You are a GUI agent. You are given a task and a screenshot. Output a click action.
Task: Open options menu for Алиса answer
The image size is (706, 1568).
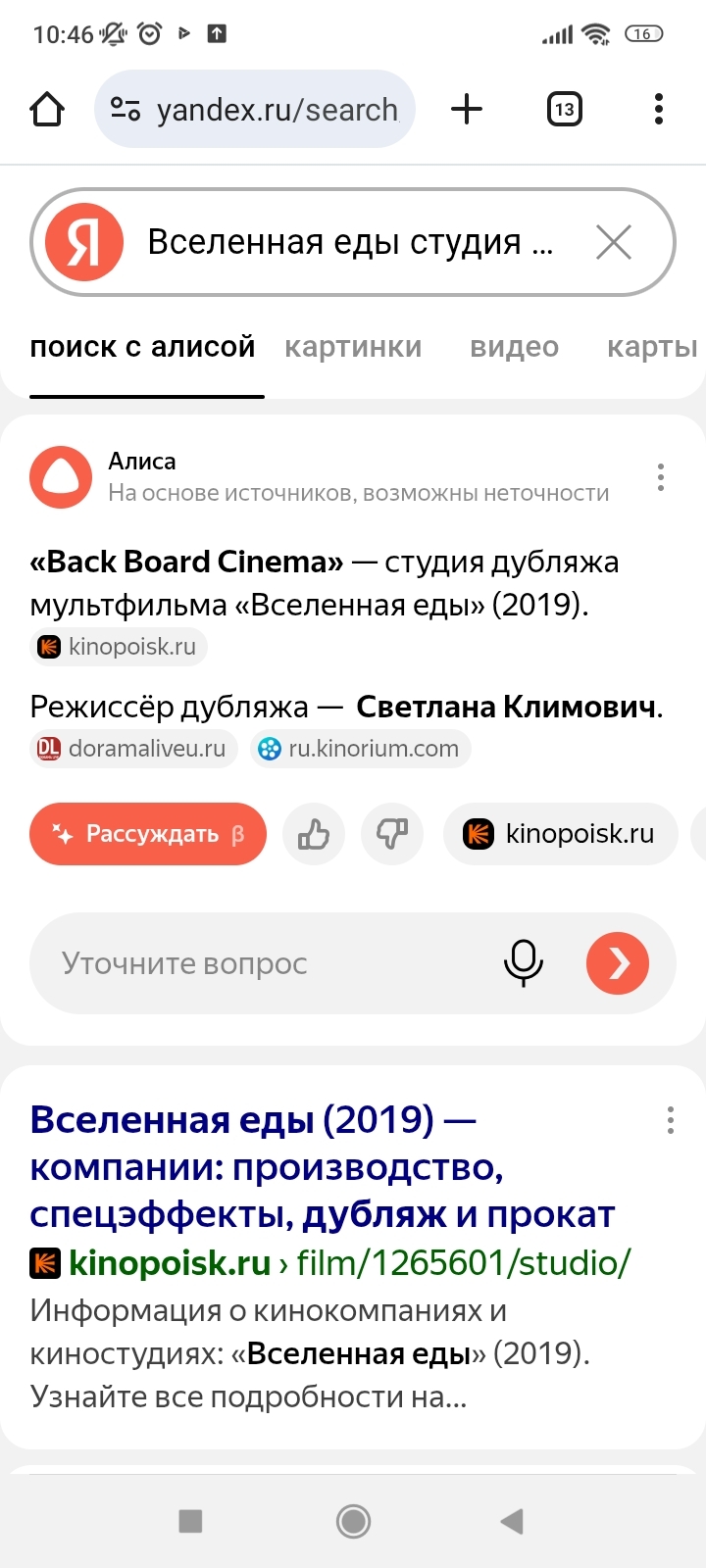pos(661,477)
